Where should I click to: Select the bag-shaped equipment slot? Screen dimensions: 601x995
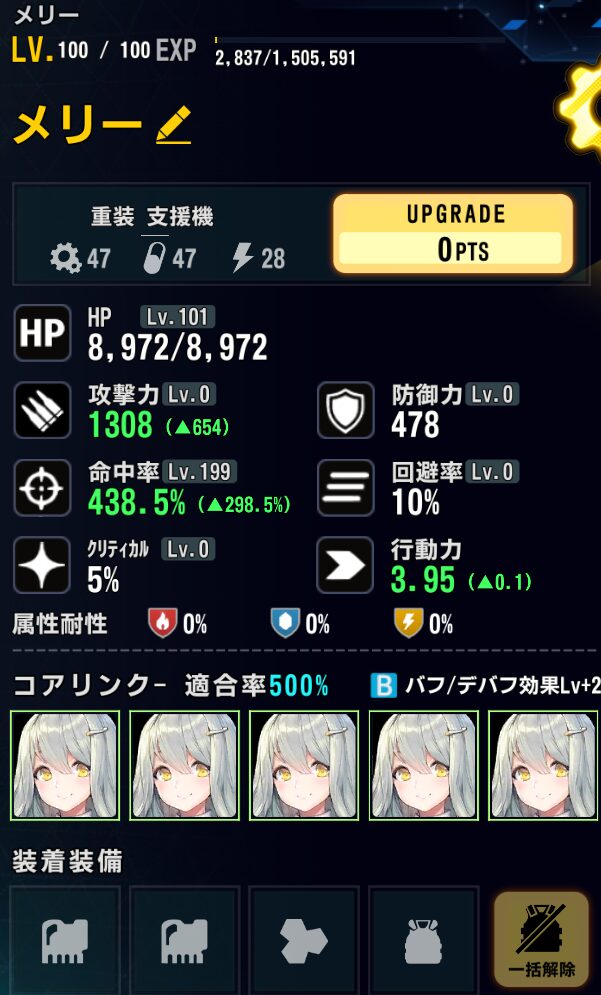tap(422, 941)
